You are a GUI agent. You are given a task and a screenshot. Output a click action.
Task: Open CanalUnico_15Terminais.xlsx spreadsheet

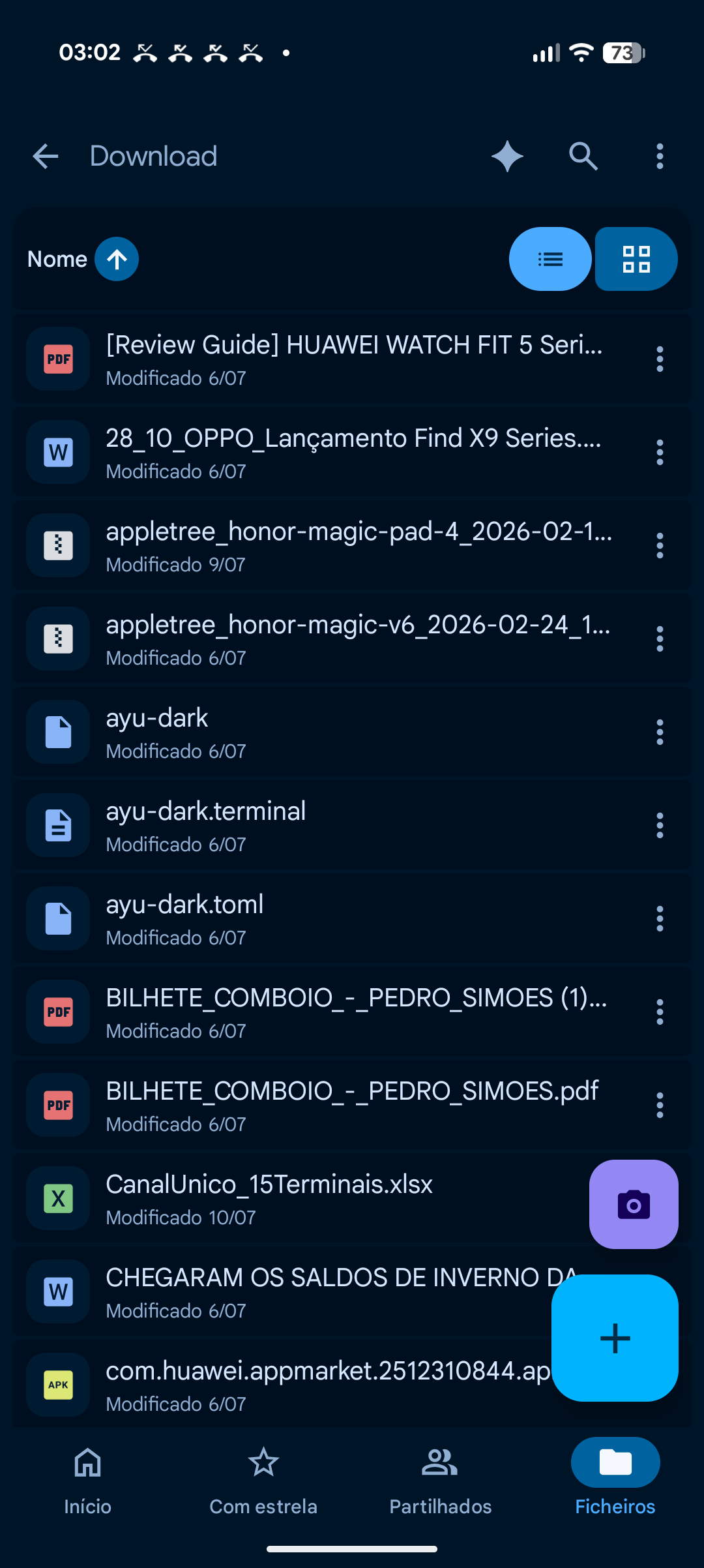coord(300,1199)
